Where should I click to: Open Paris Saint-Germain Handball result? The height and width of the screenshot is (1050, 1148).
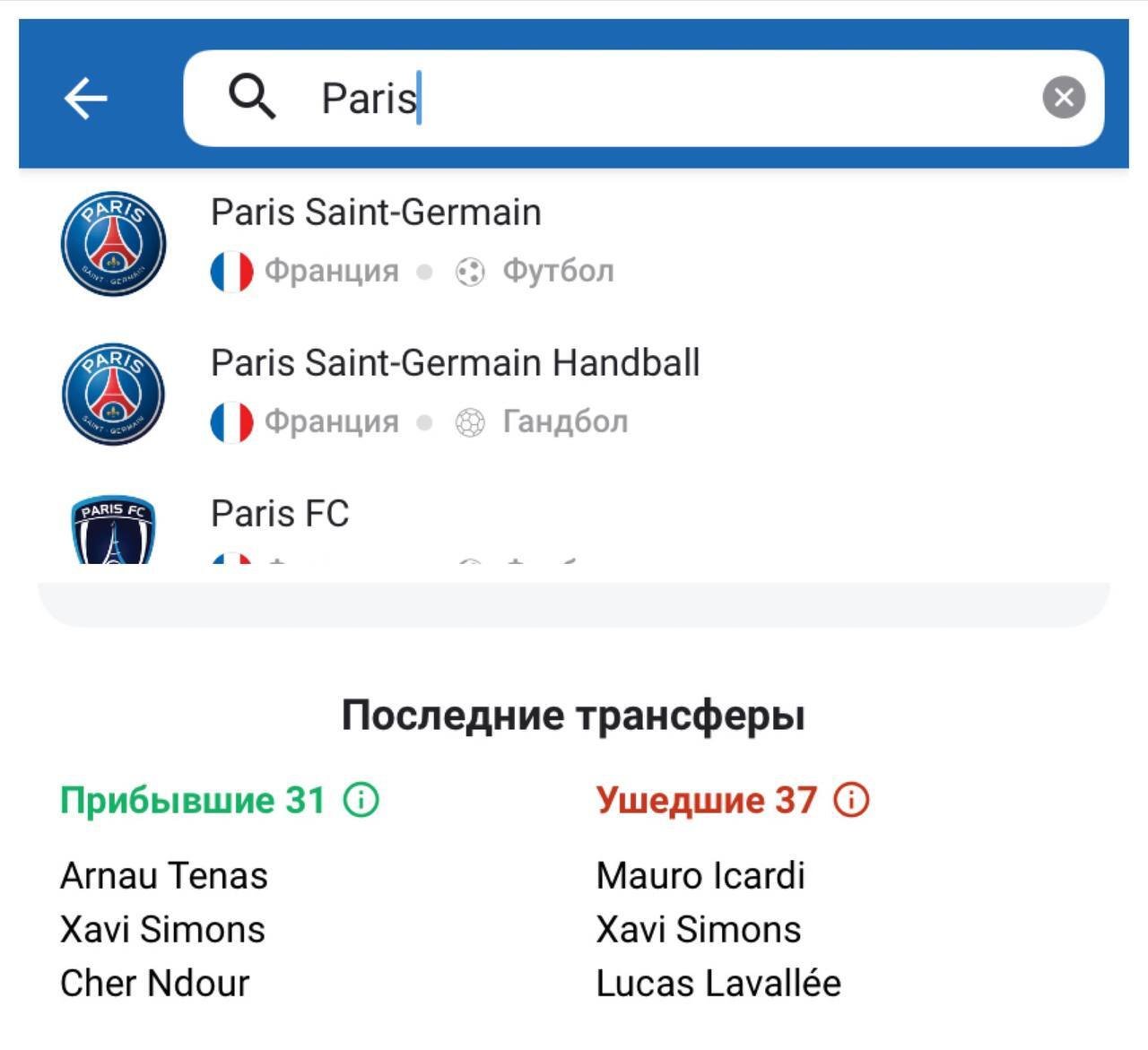point(454,391)
